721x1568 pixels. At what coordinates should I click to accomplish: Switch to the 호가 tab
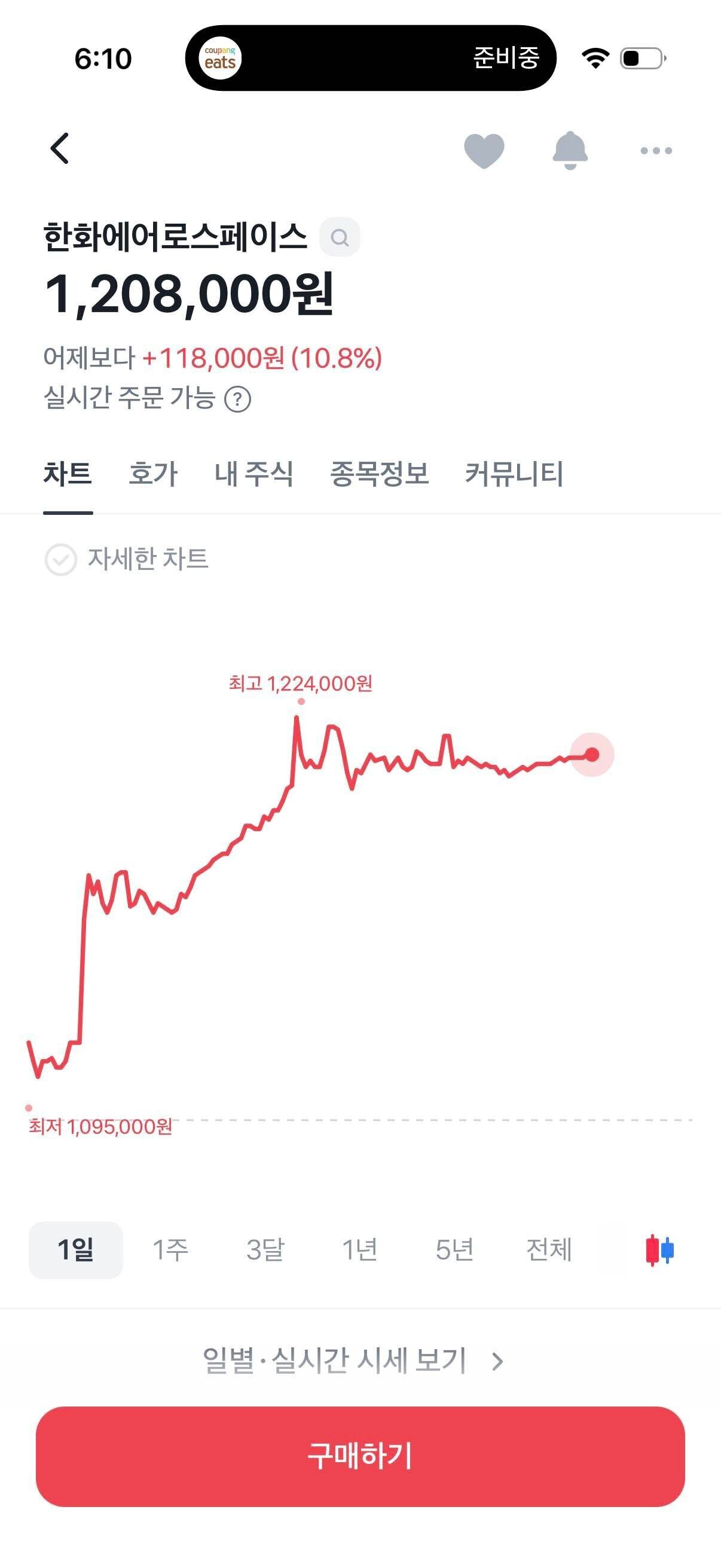(x=151, y=476)
